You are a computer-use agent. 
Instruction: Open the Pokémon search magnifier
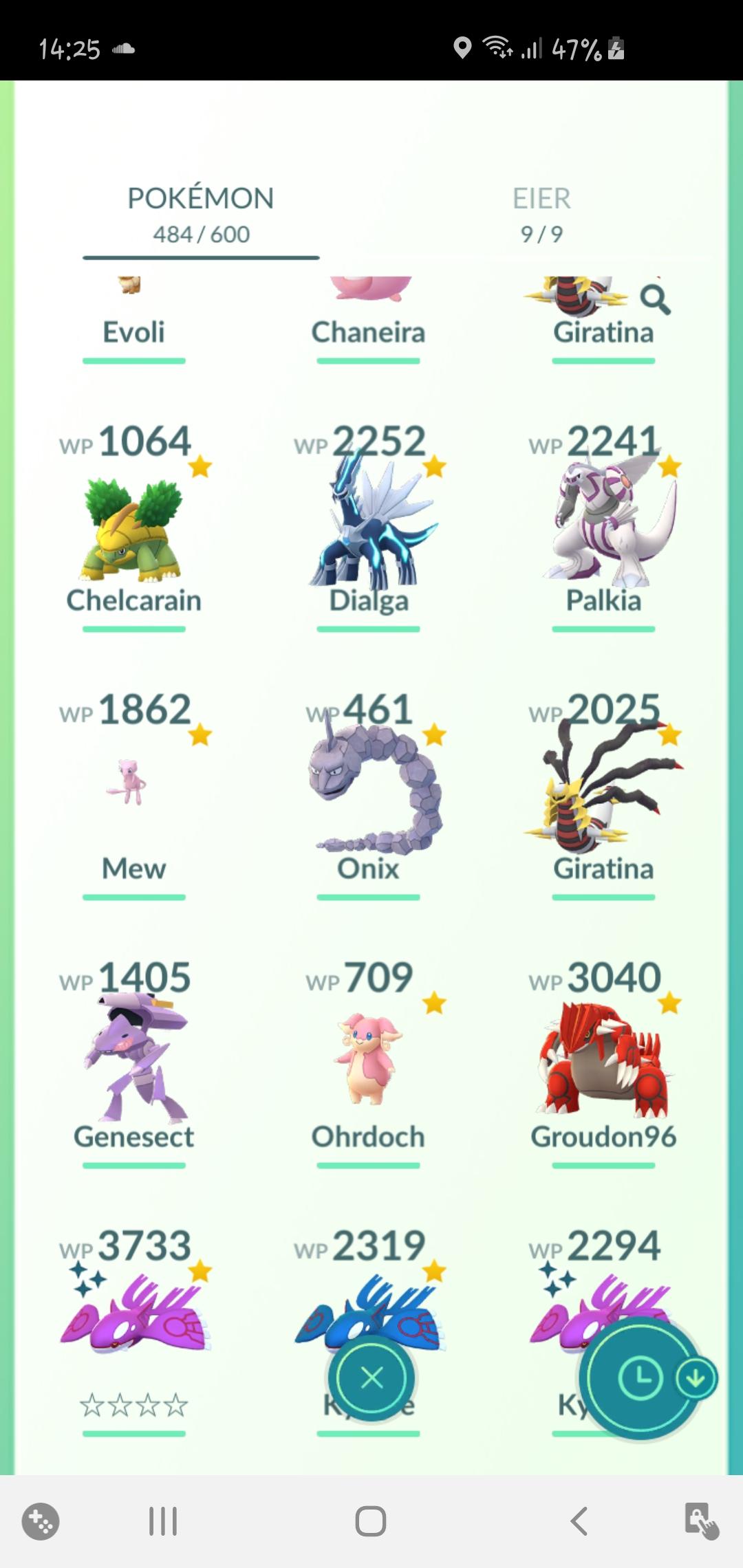point(655,300)
